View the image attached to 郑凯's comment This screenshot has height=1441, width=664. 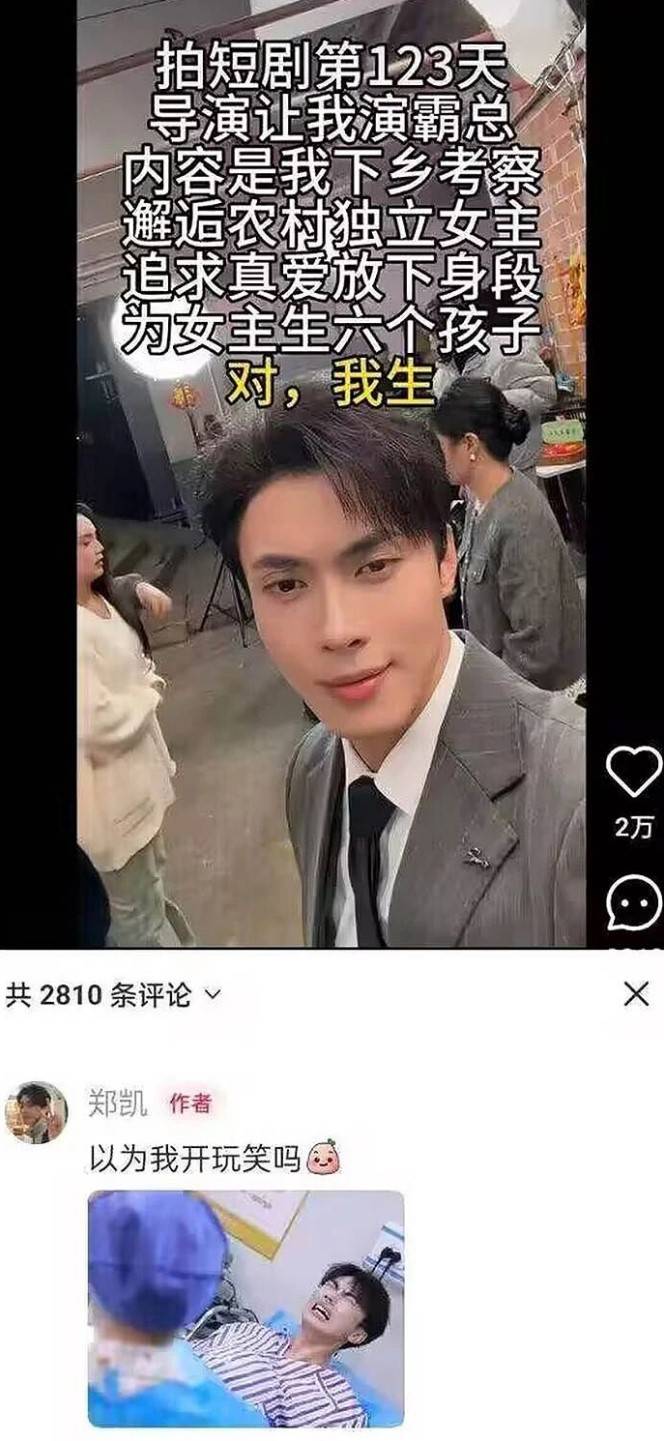246,1308
